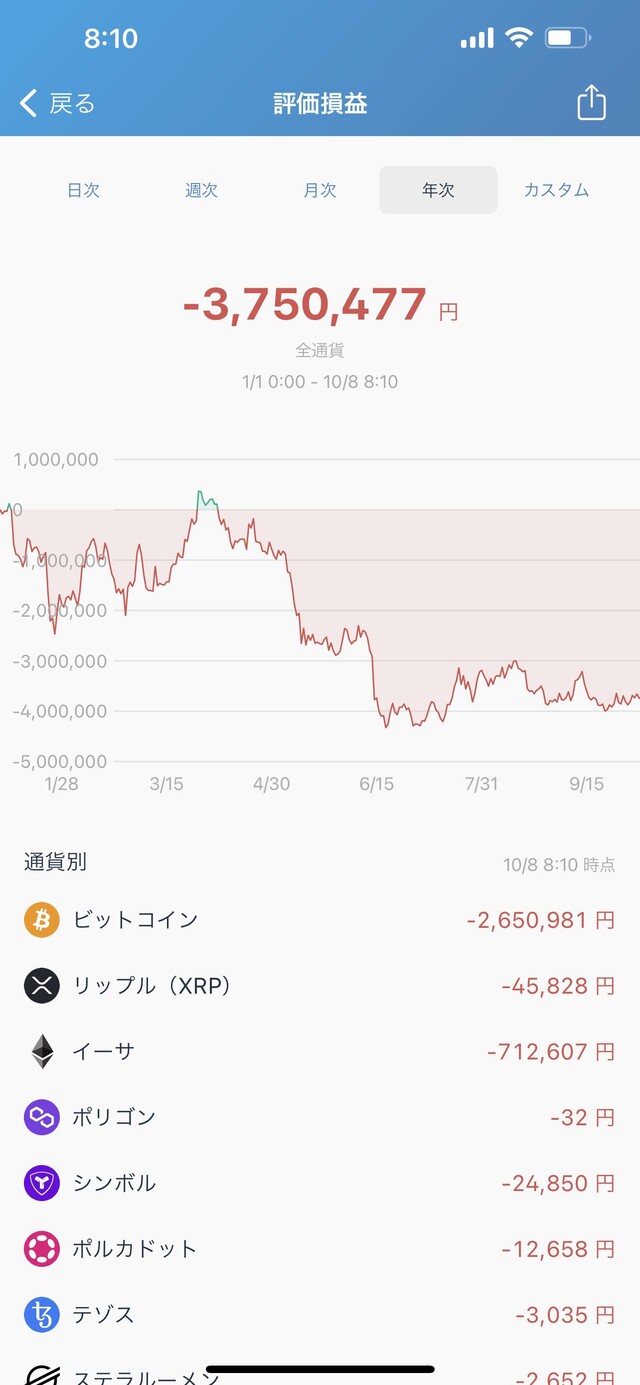Open the ビットコイン row
The image size is (640, 1385).
pos(320,920)
